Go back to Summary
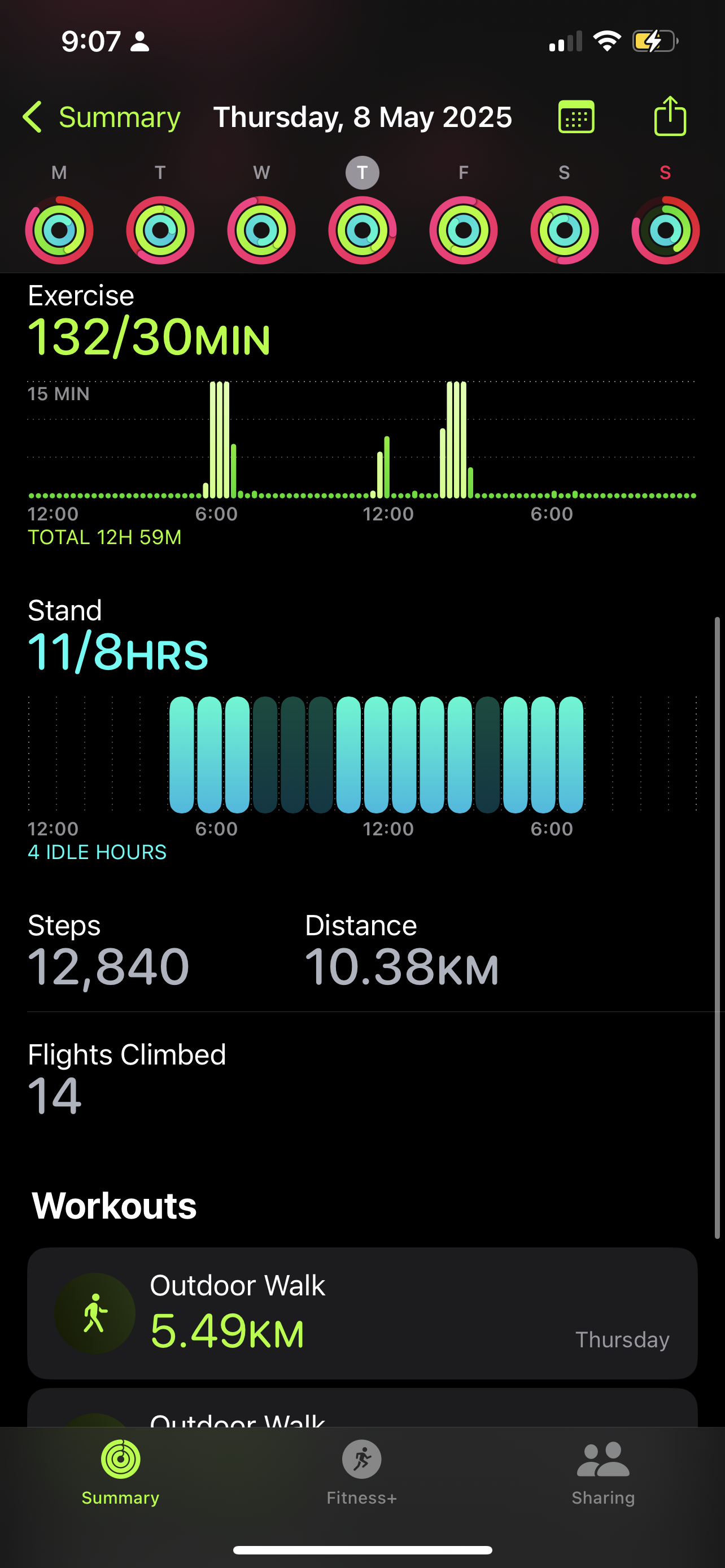The width and height of the screenshot is (725, 1568). (x=102, y=117)
